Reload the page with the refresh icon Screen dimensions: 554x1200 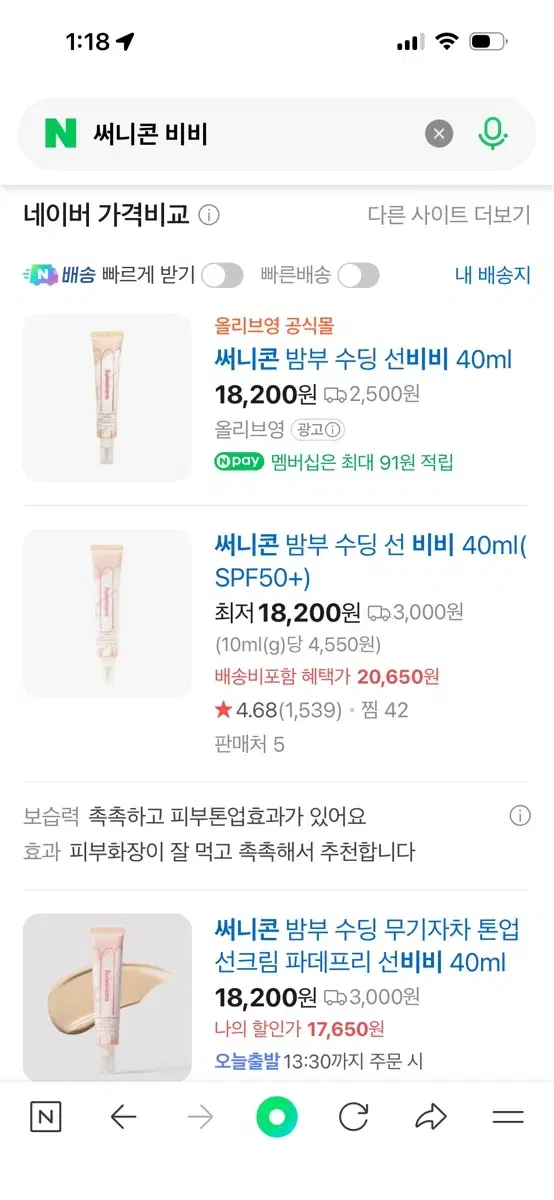[354, 1117]
